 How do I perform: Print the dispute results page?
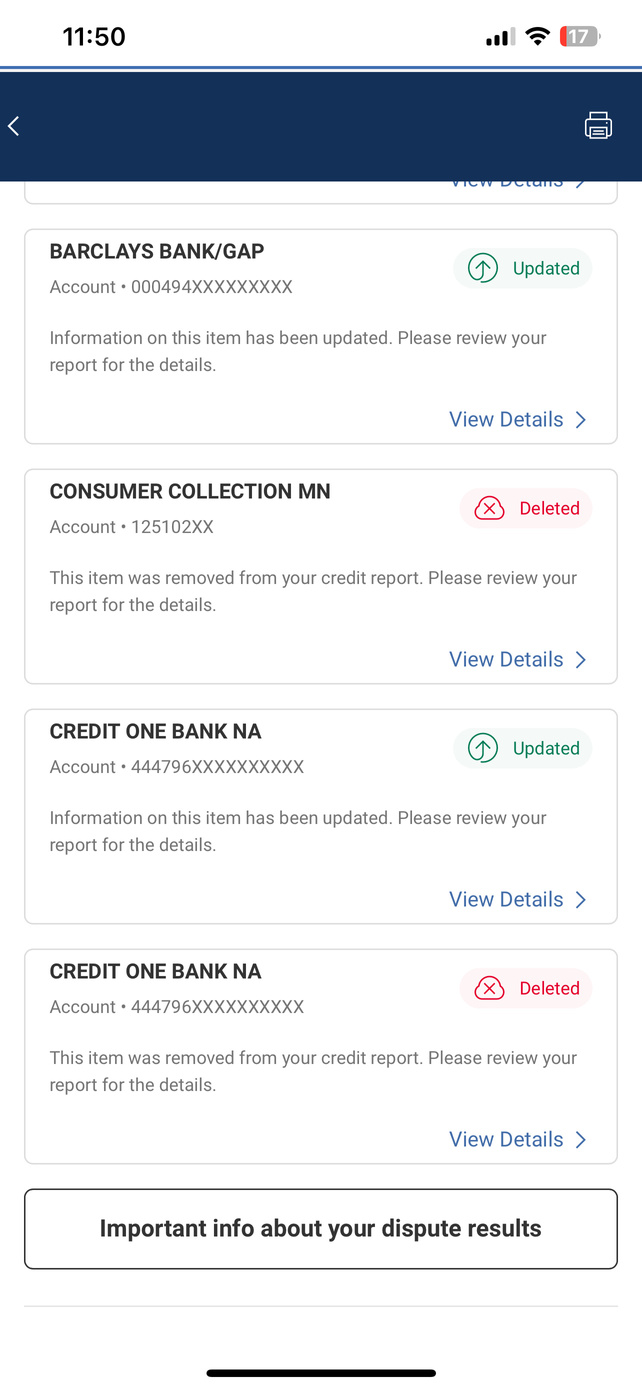pos(598,126)
